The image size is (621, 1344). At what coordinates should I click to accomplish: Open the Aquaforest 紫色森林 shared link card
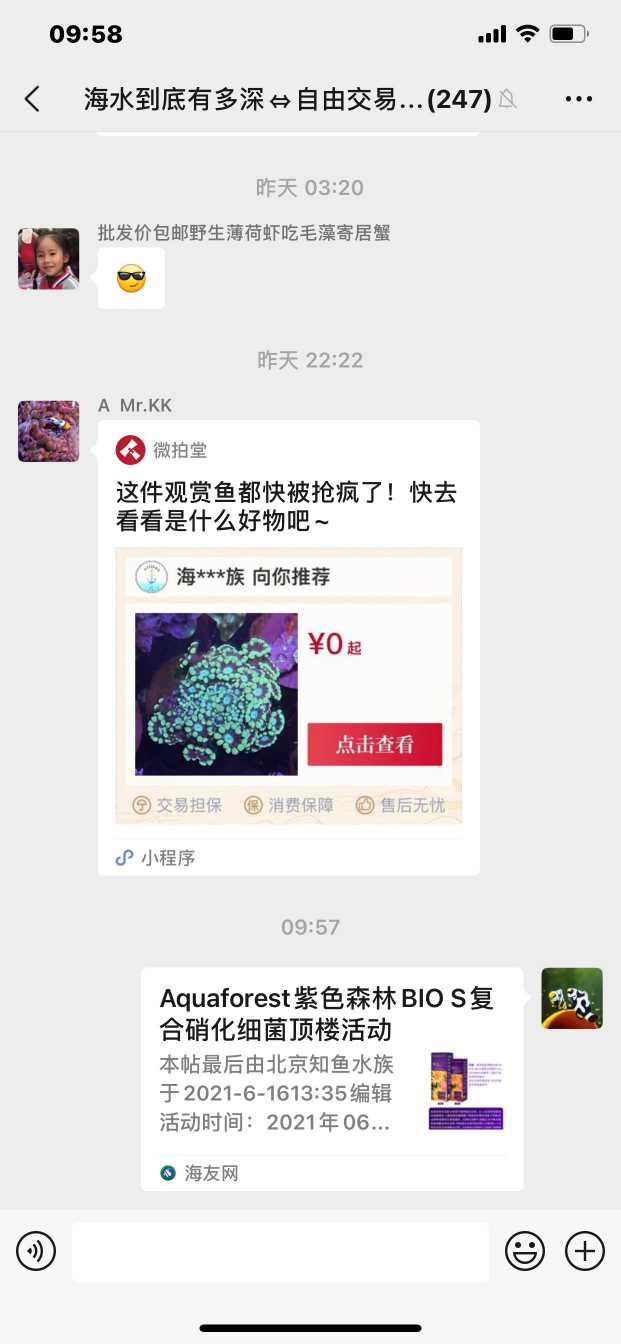[331, 1078]
